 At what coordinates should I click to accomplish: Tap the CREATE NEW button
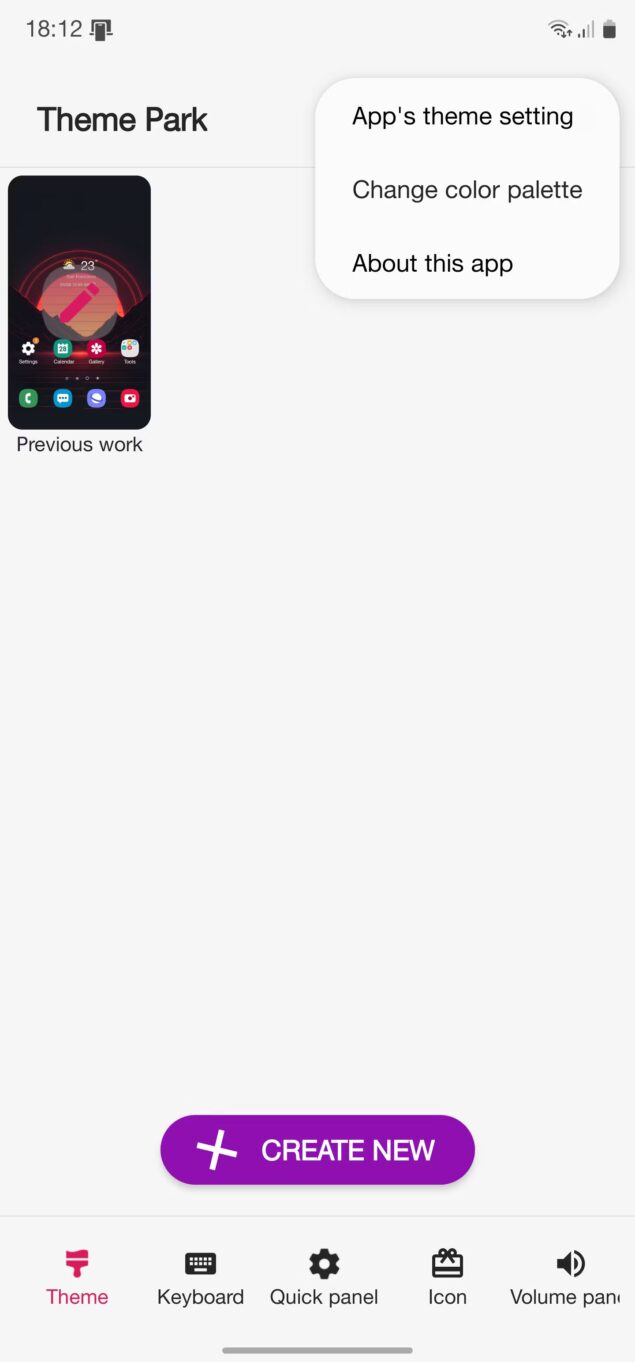point(317,1150)
